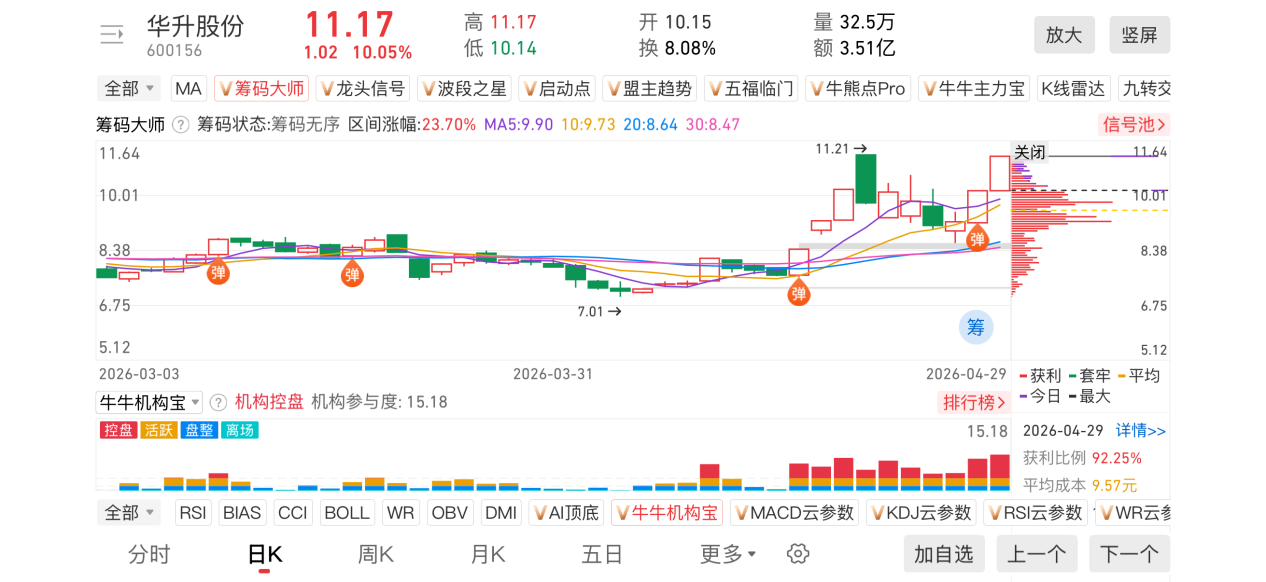The image size is (1266, 582).
Task: Select the RSI indicator chip
Action: coord(193,513)
